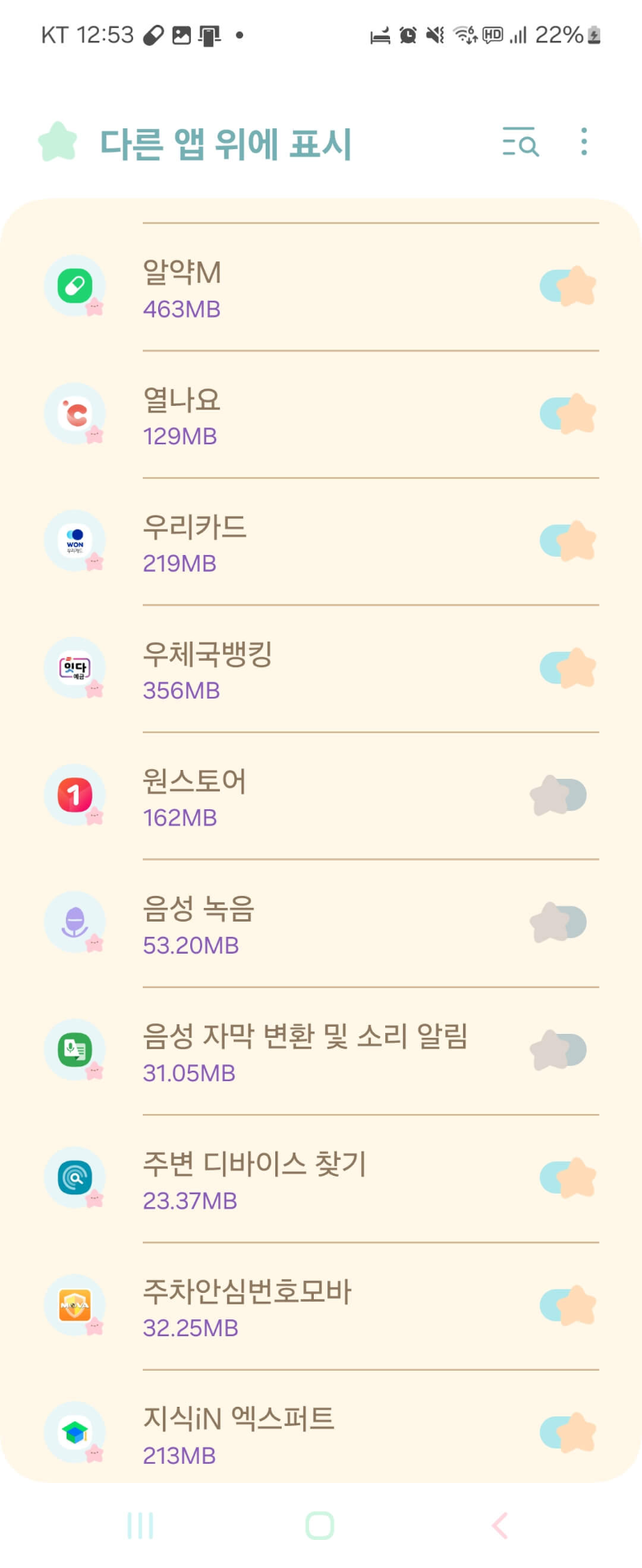Tap the 음성 자막 변환 transcription icon
This screenshot has width=642, height=1568.
(x=75, y=1049)
